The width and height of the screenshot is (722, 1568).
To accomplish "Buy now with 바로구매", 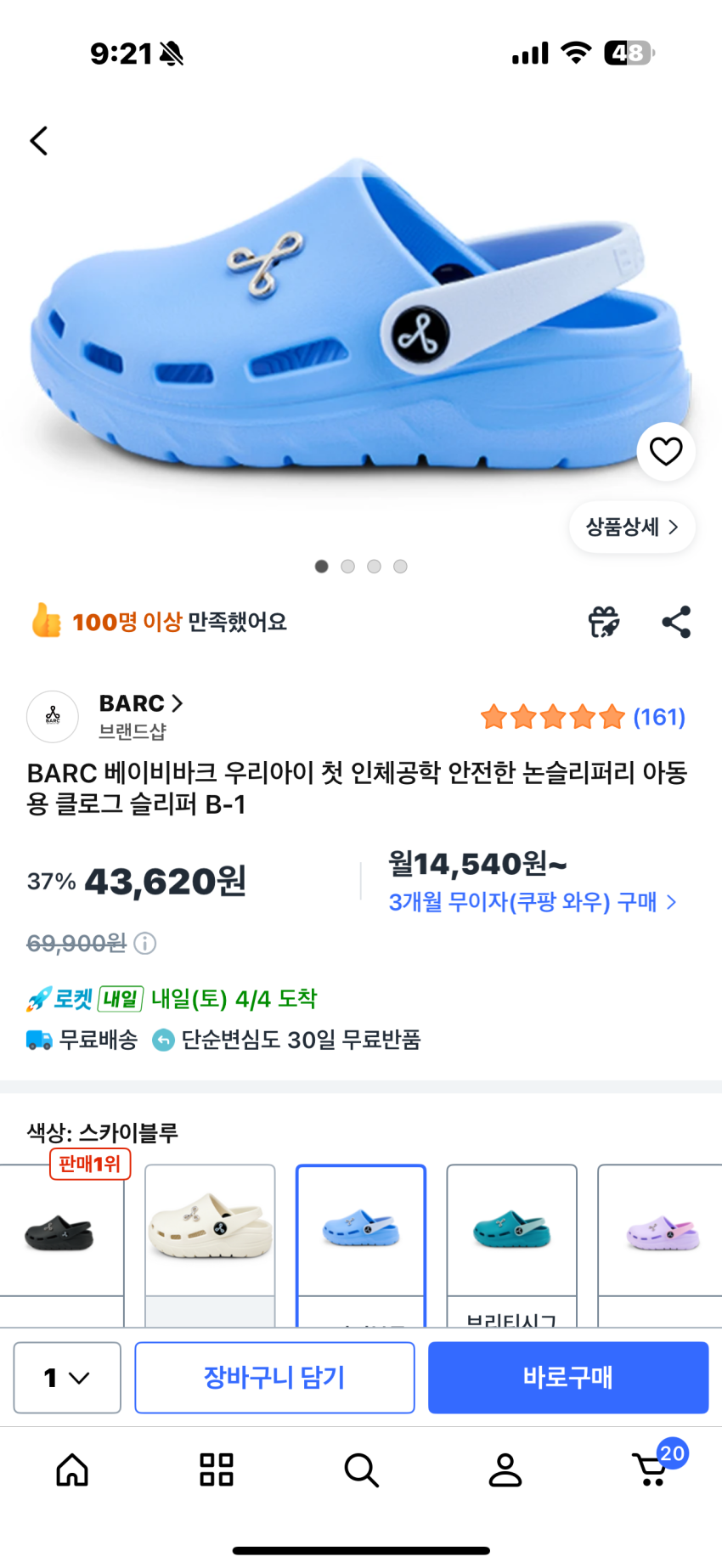I will [567, 1378].
